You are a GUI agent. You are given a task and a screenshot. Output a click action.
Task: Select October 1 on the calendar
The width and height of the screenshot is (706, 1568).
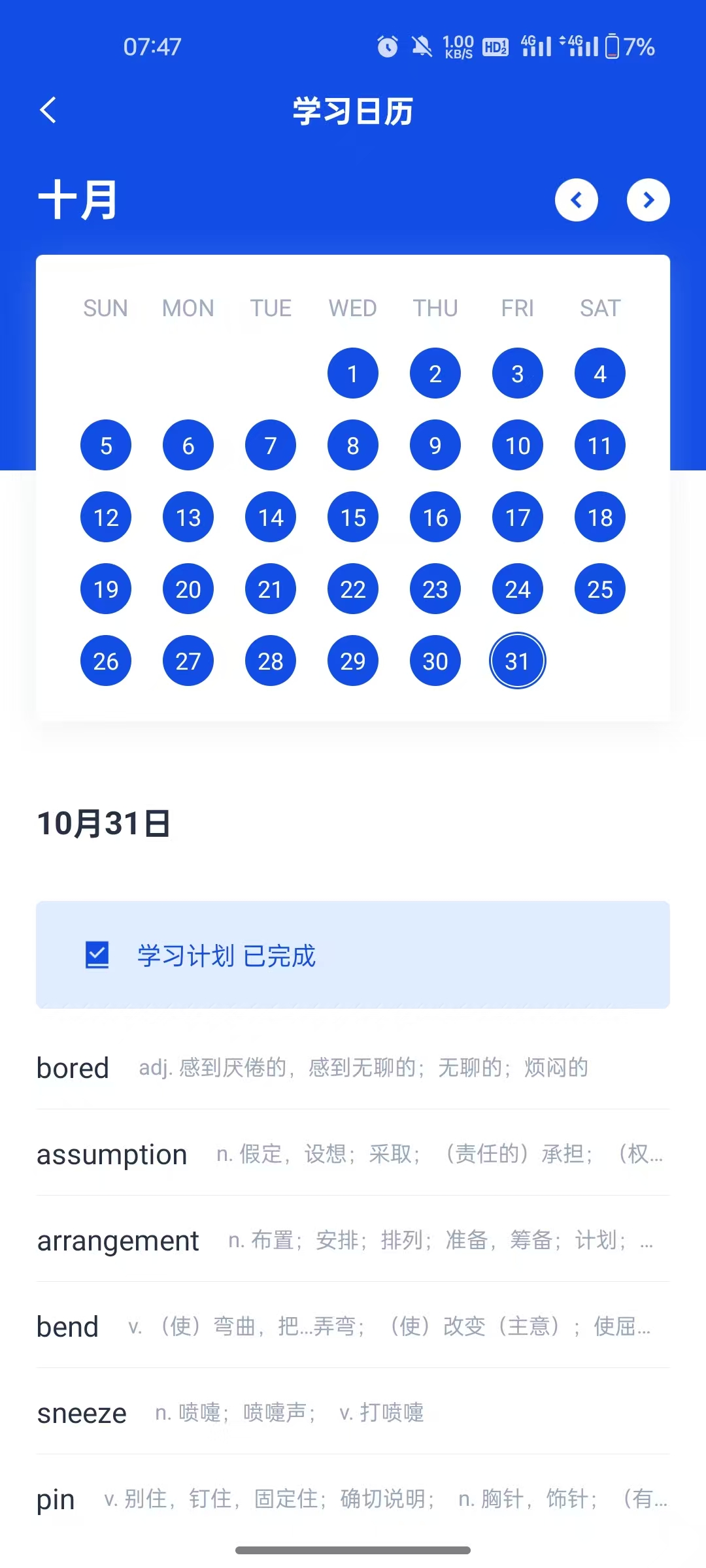(x=353, y=373)
